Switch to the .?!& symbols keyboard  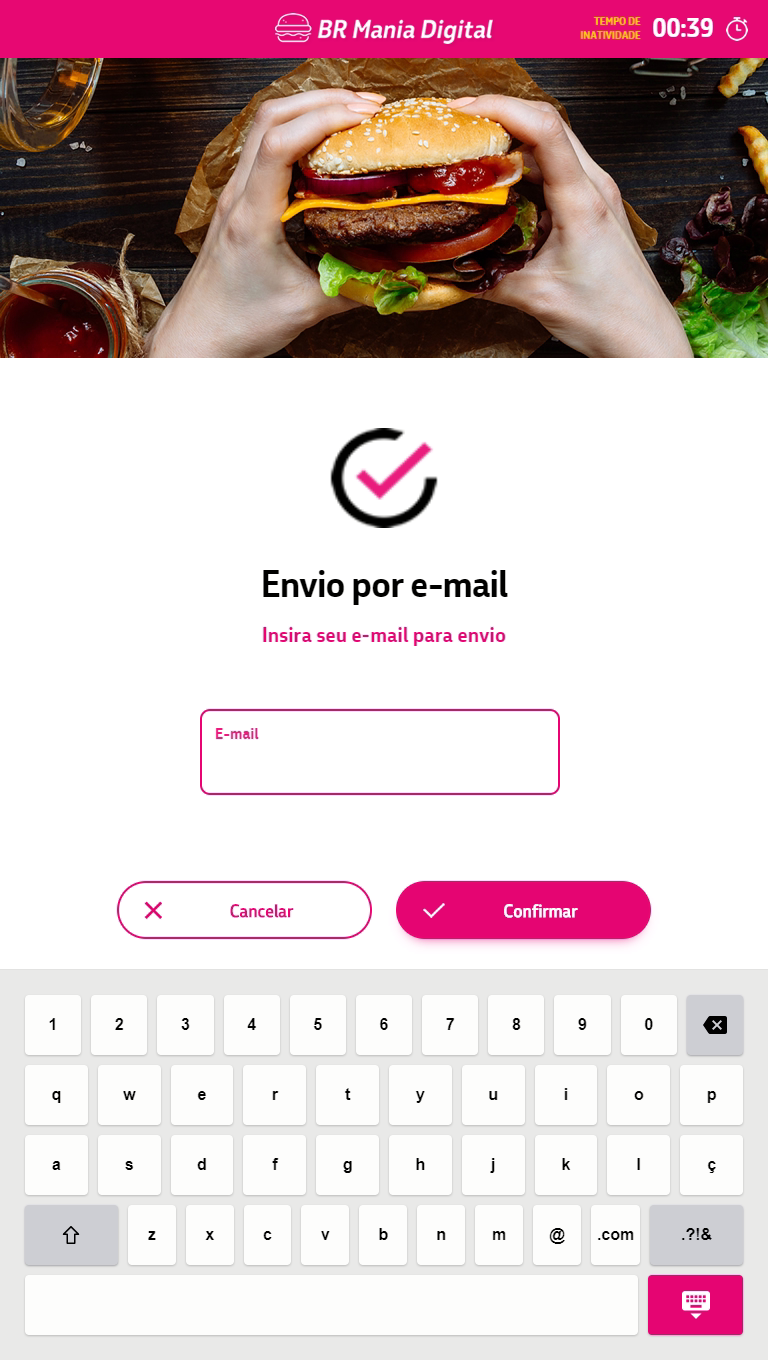[696, 1234]
